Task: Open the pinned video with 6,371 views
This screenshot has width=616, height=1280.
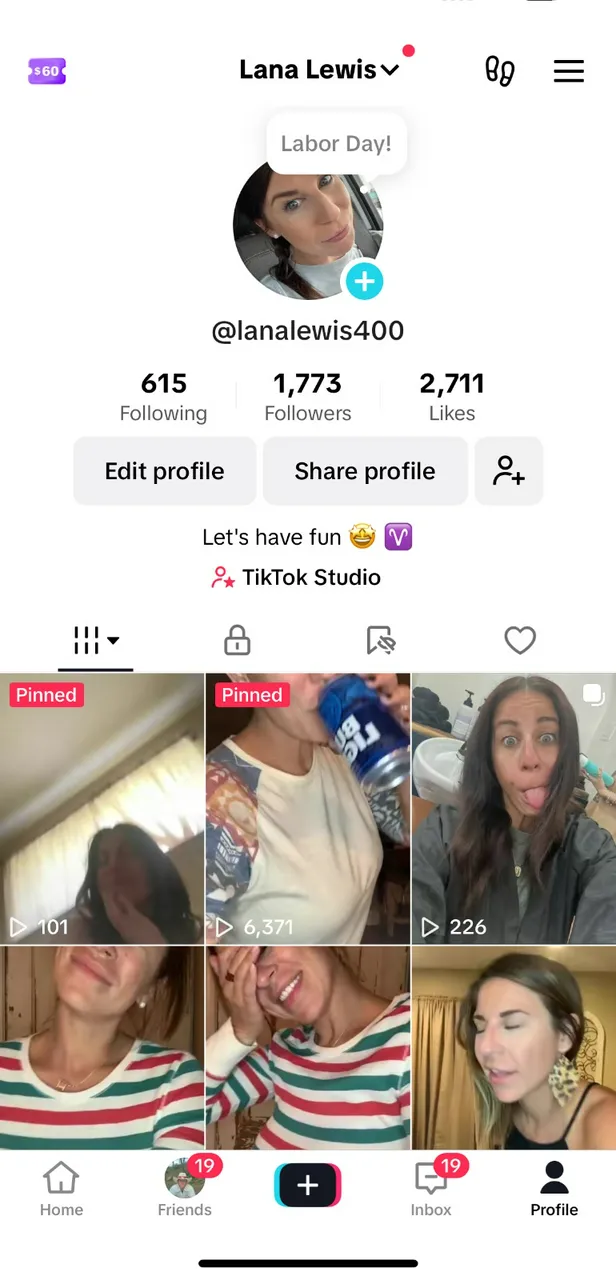Action: pos(308,810)
